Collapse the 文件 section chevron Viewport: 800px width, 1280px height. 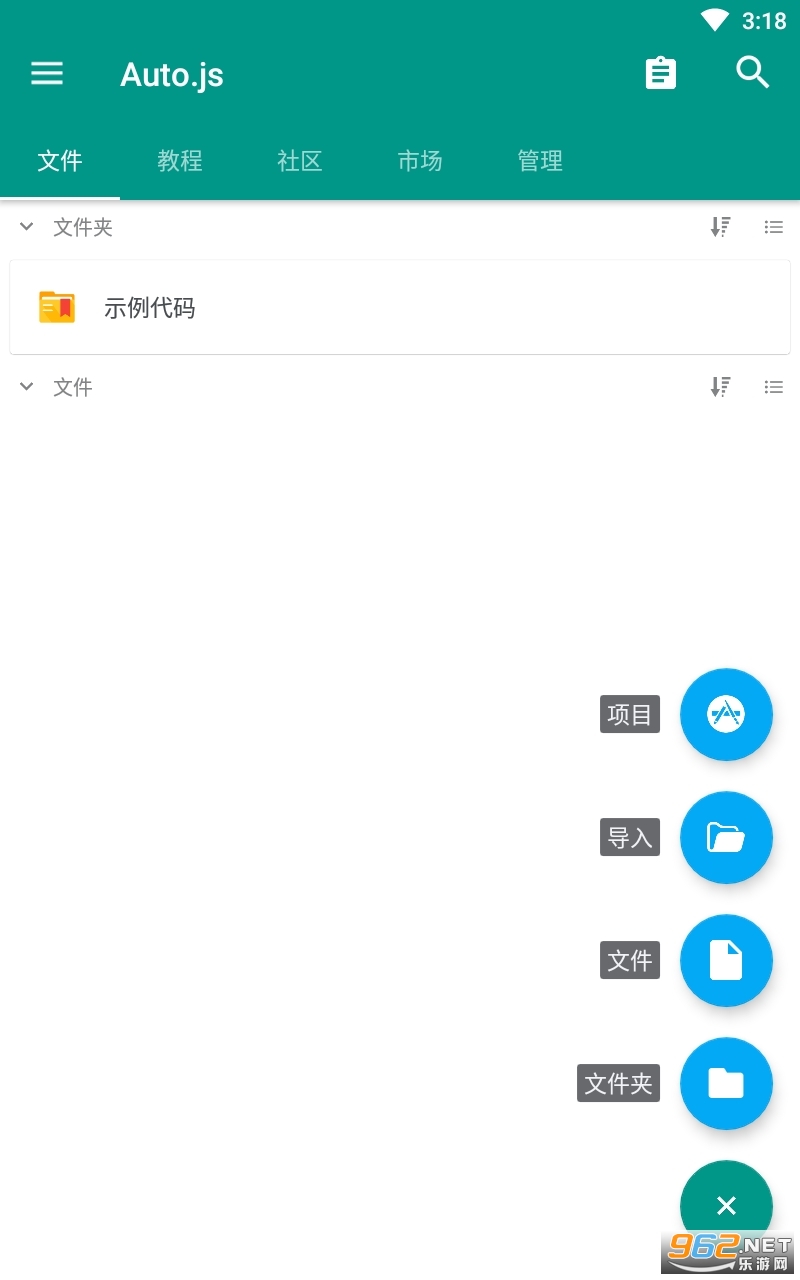(27, 387)
